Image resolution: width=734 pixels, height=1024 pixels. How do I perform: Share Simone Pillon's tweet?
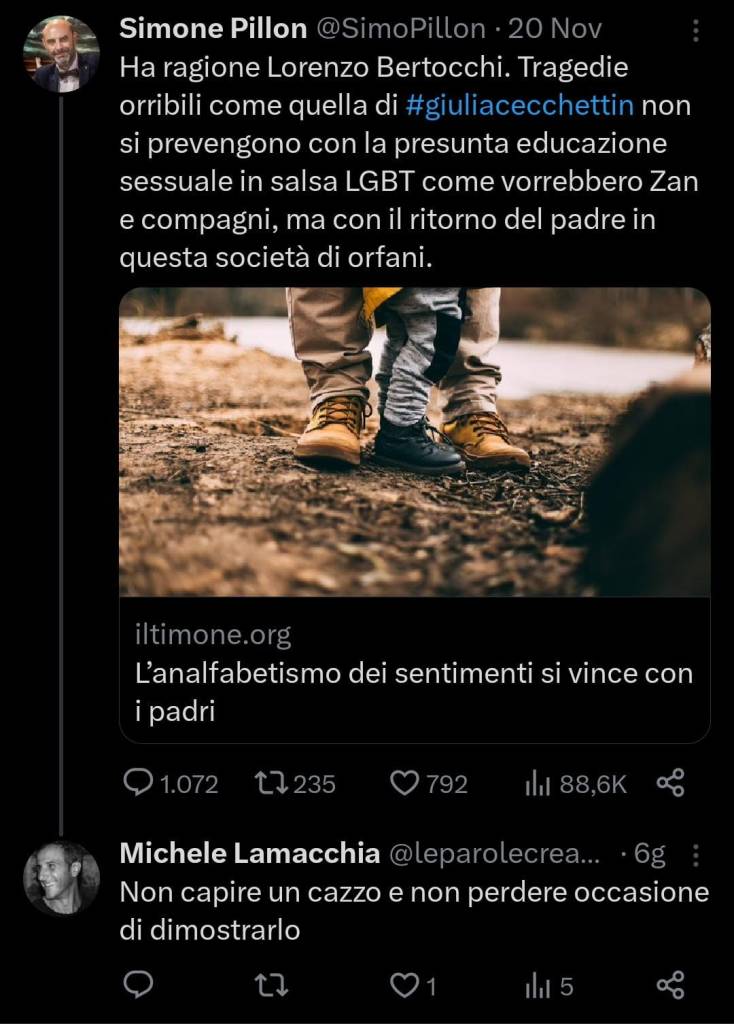pos(670,783)
